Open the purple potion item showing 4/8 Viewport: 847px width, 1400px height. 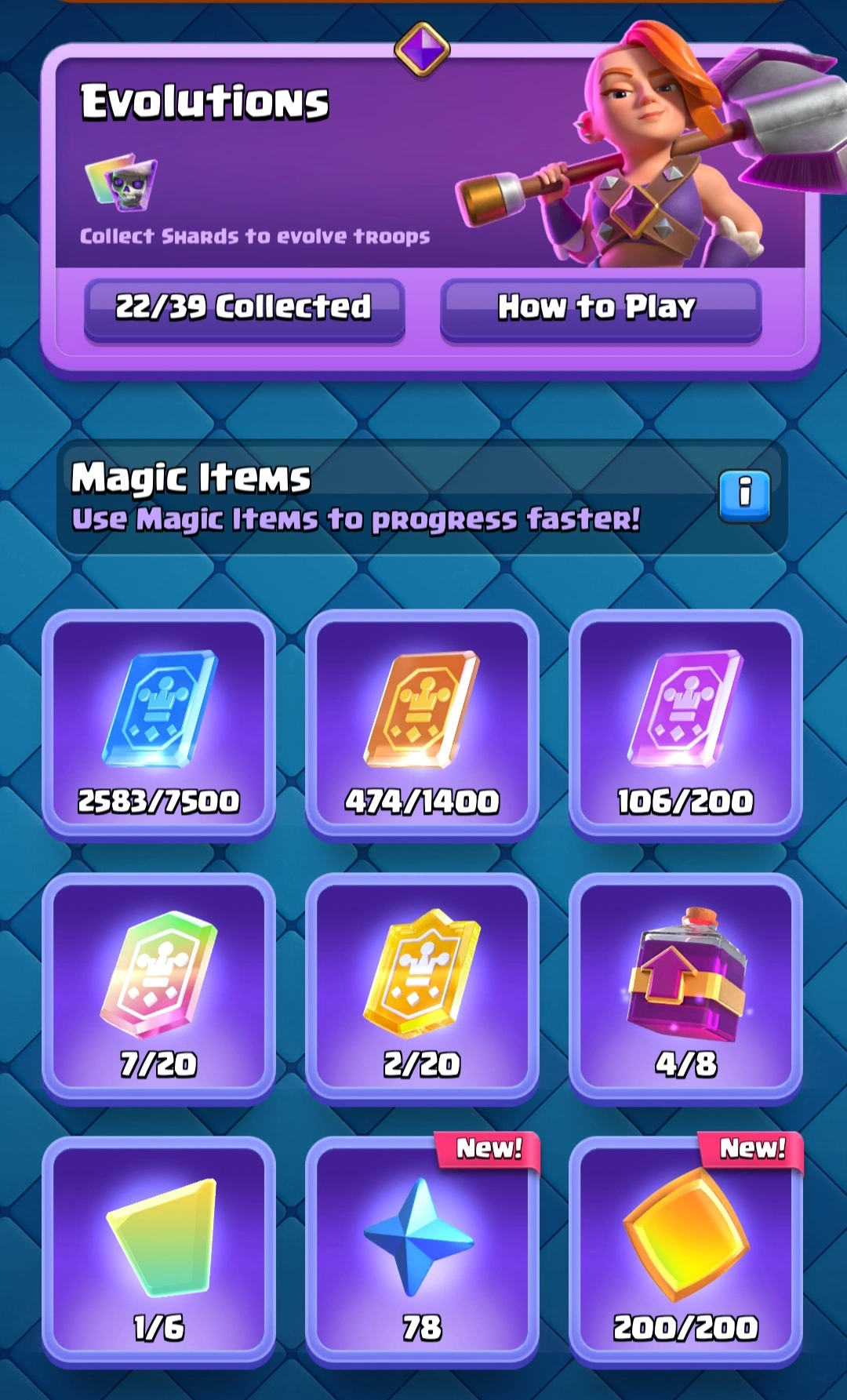pos(685,988)
